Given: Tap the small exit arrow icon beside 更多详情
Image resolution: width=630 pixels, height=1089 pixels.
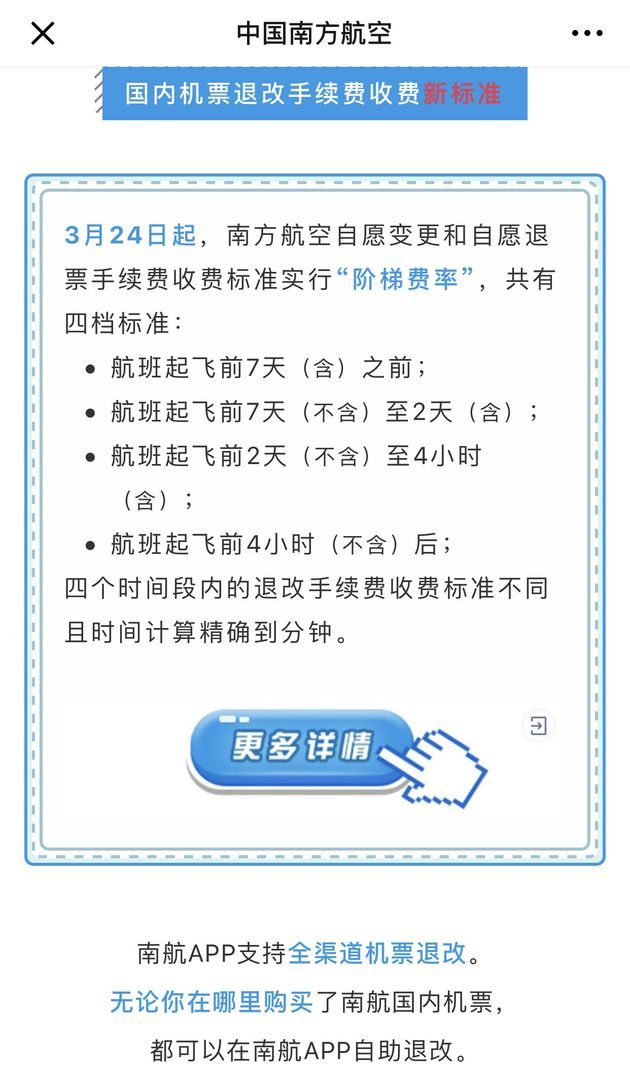Looking at the screenshot, I should point(538,726).
